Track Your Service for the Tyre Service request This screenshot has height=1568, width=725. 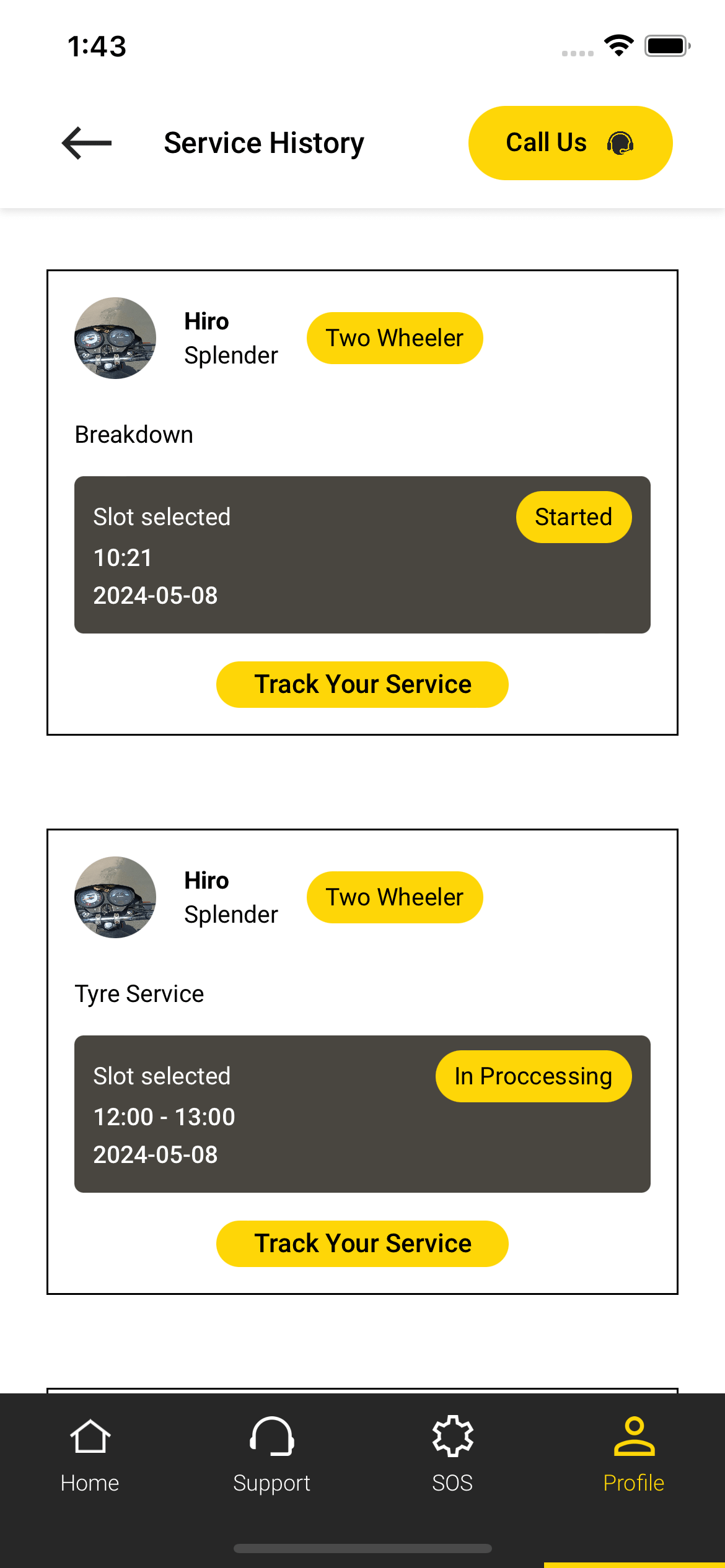coord(362,1244)
